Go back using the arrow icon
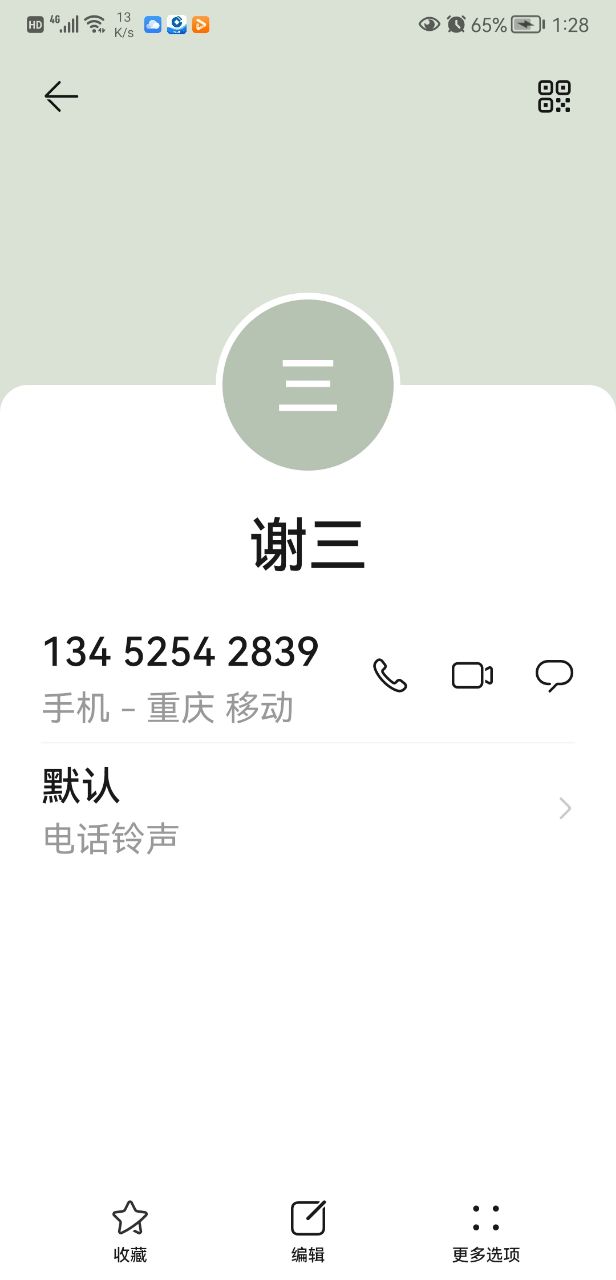 point(61,96)
